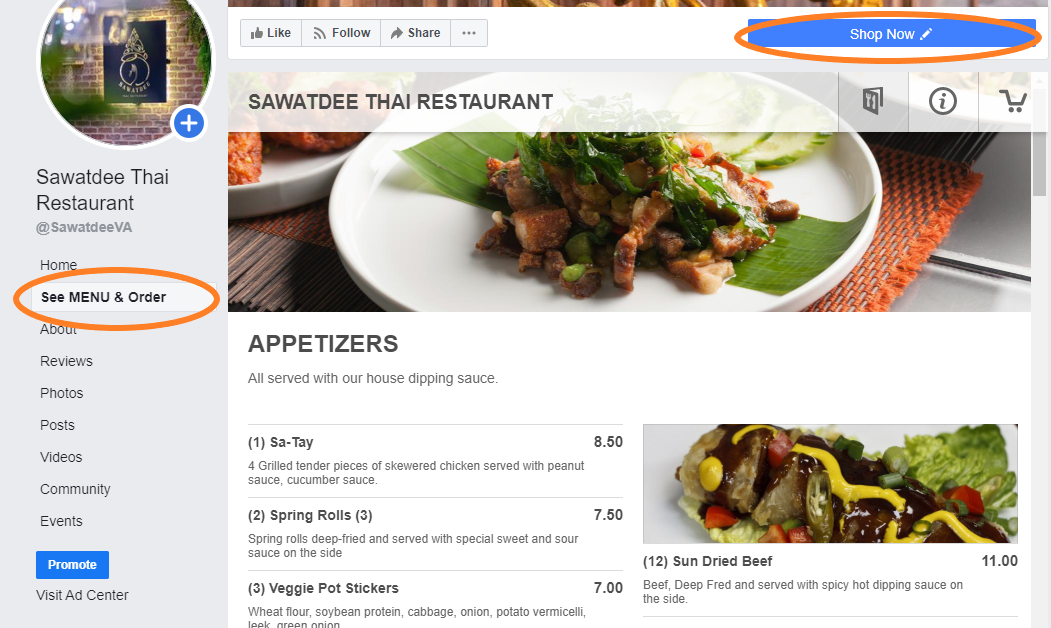Select See MENU & Order
This screenshot has width=1051, height=628.
103,297
